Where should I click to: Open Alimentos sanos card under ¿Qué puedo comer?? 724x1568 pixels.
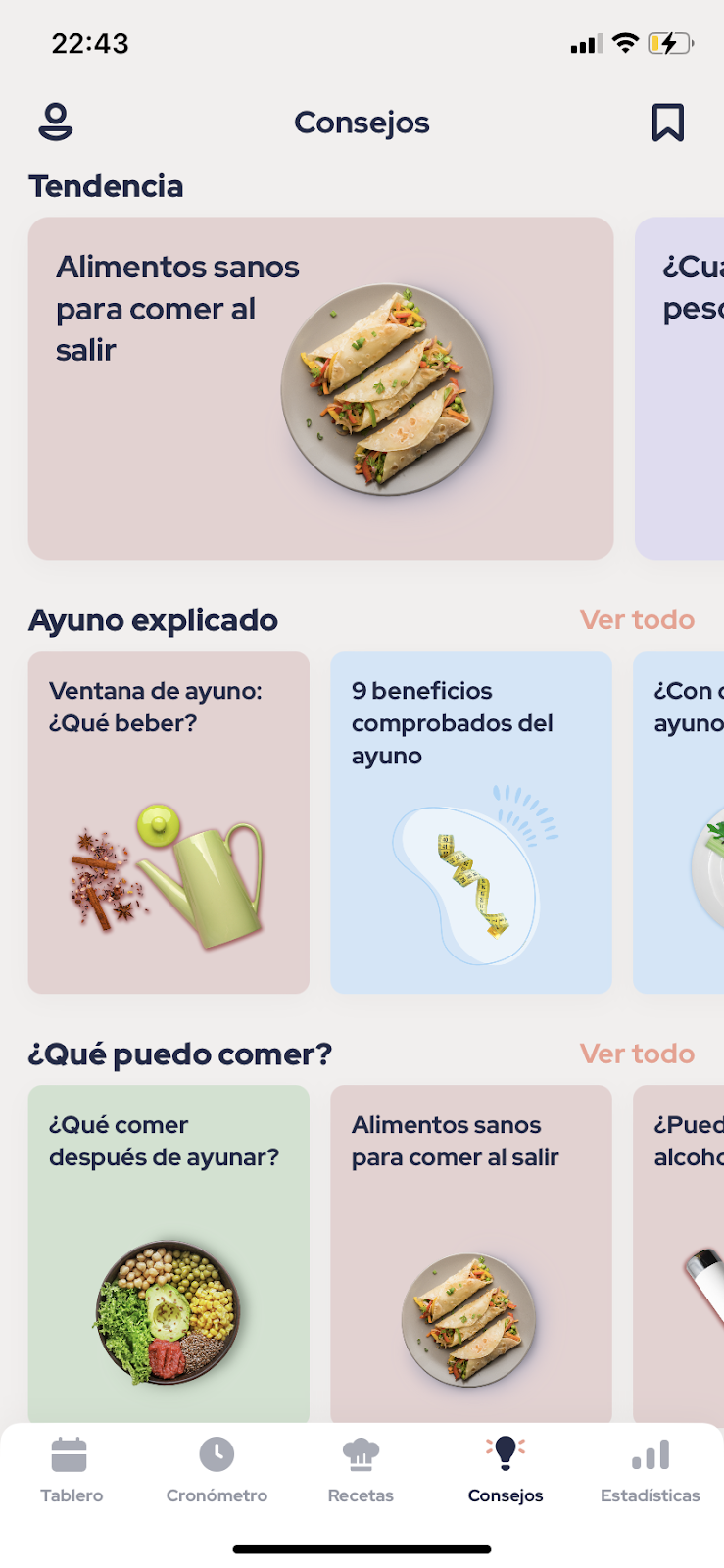coord(471,1254)
